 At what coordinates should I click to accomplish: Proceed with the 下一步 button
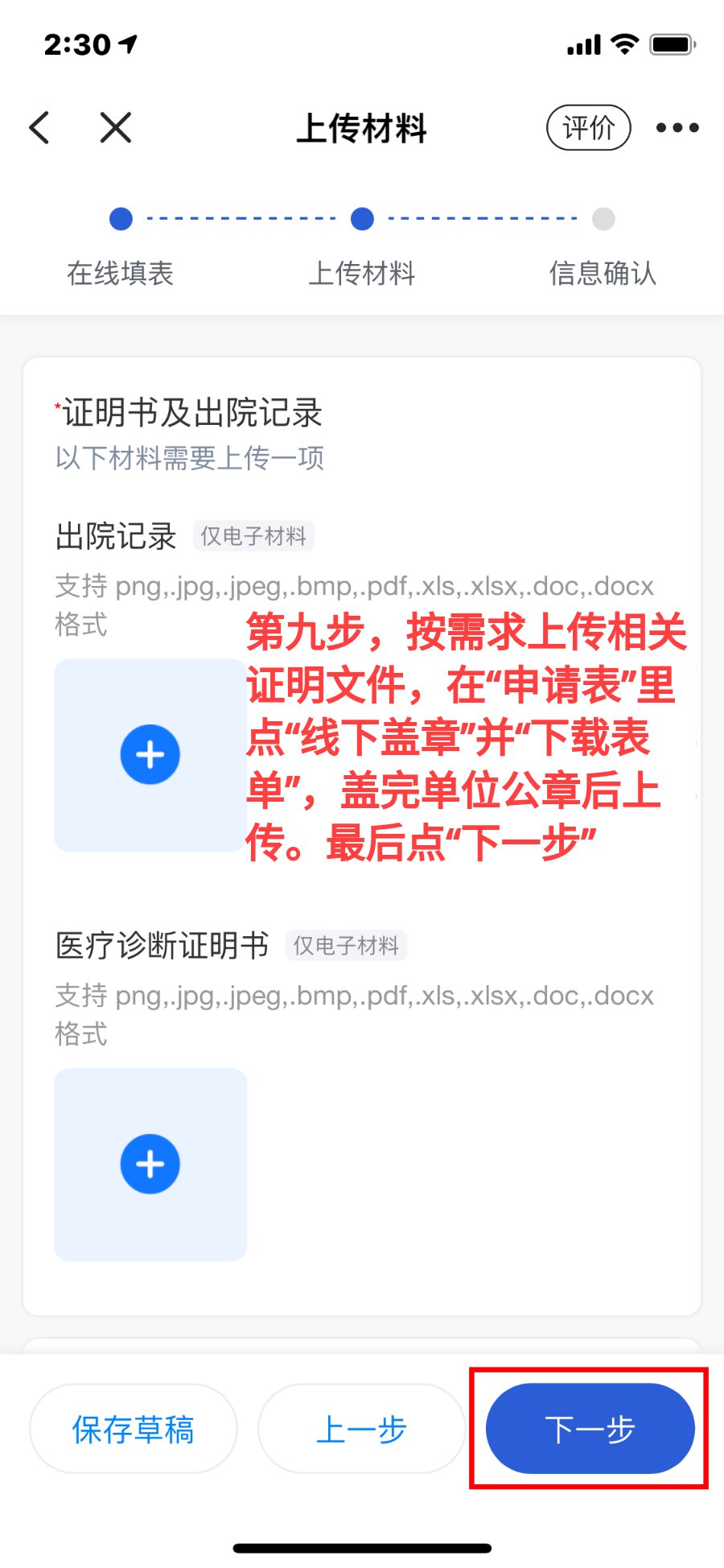pyautogui.click(x=590, y=1430)
